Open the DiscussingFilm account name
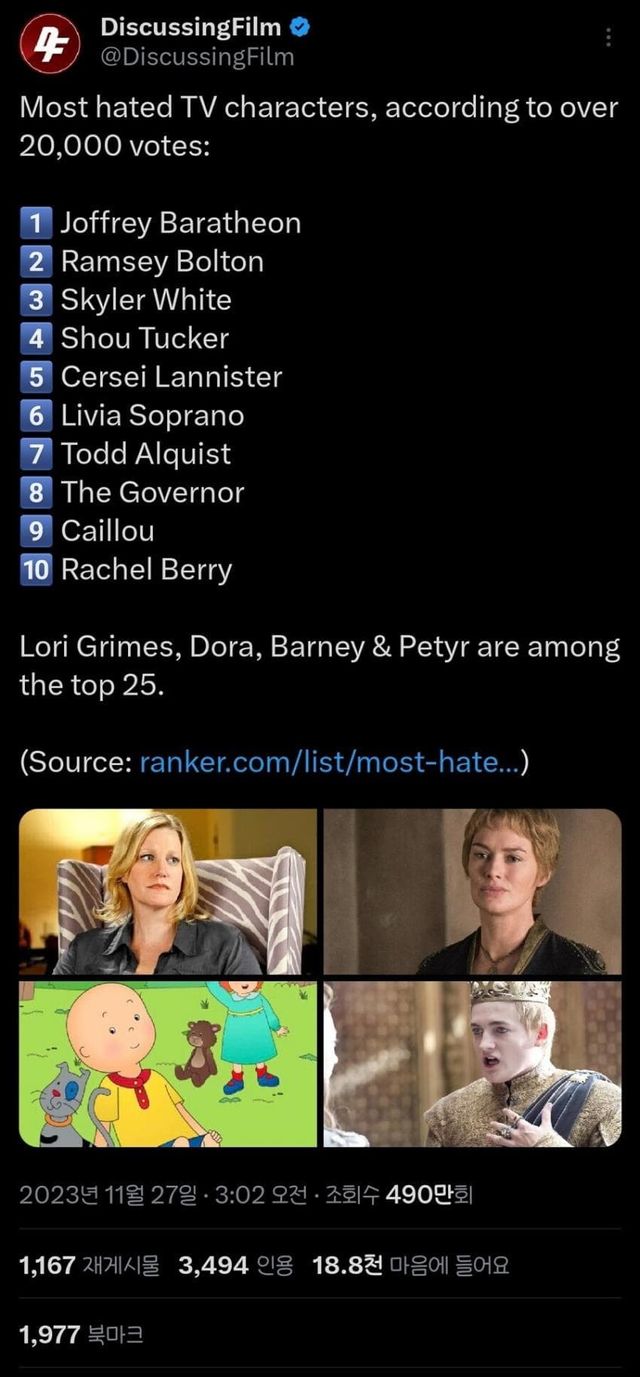This screenshot has width=640, height=1377. coord(190,27)
